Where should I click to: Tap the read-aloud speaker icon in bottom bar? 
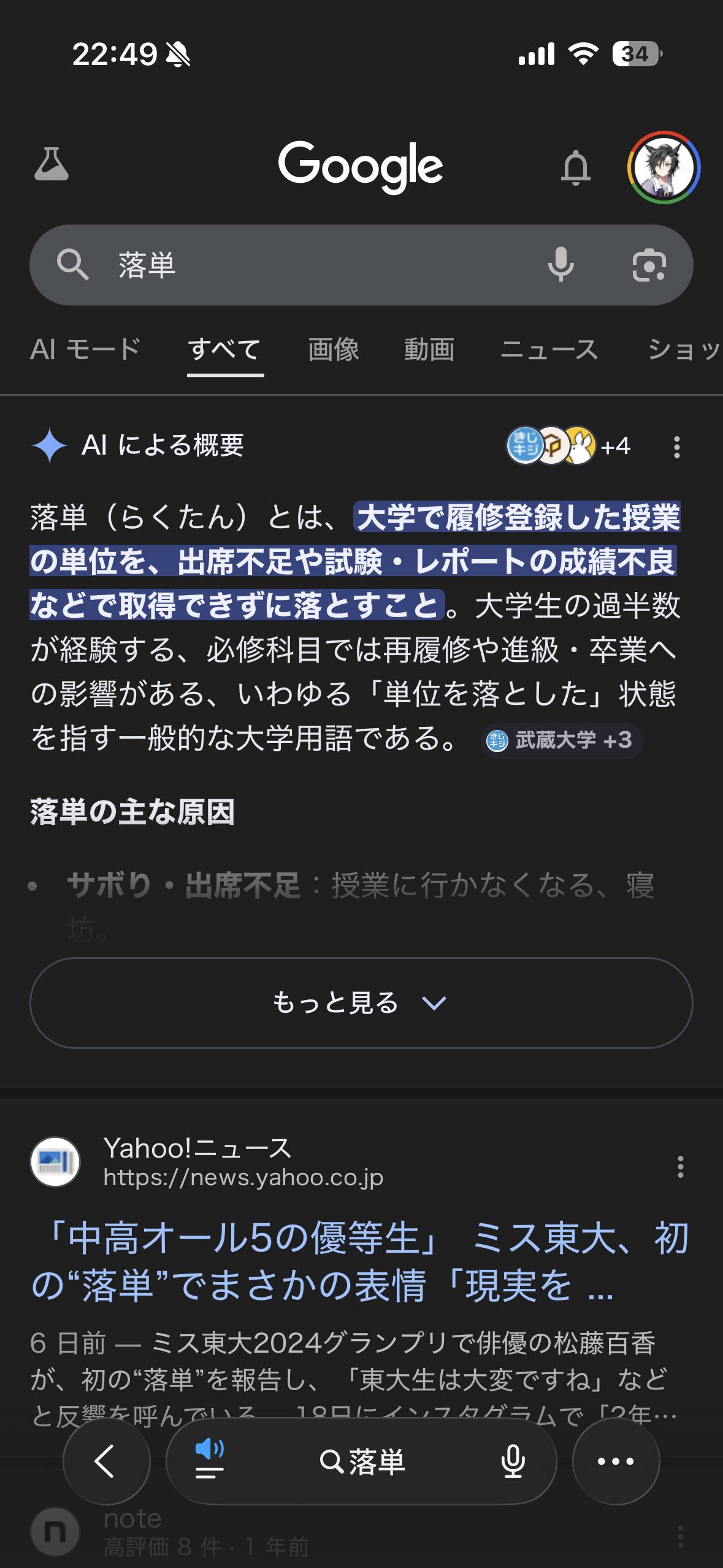click(209, 1461)
